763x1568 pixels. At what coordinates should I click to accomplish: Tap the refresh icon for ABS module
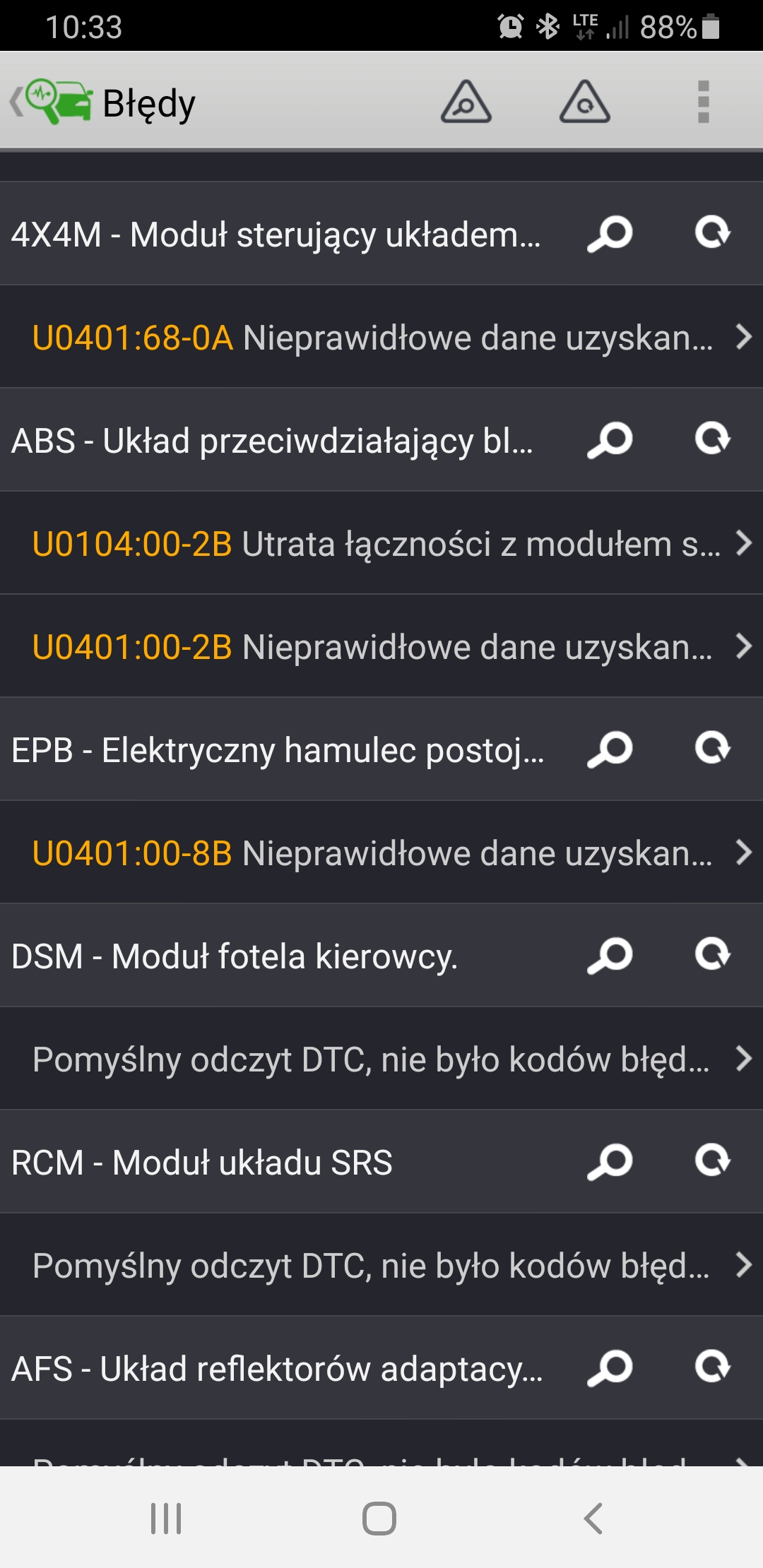coord(712,439)
